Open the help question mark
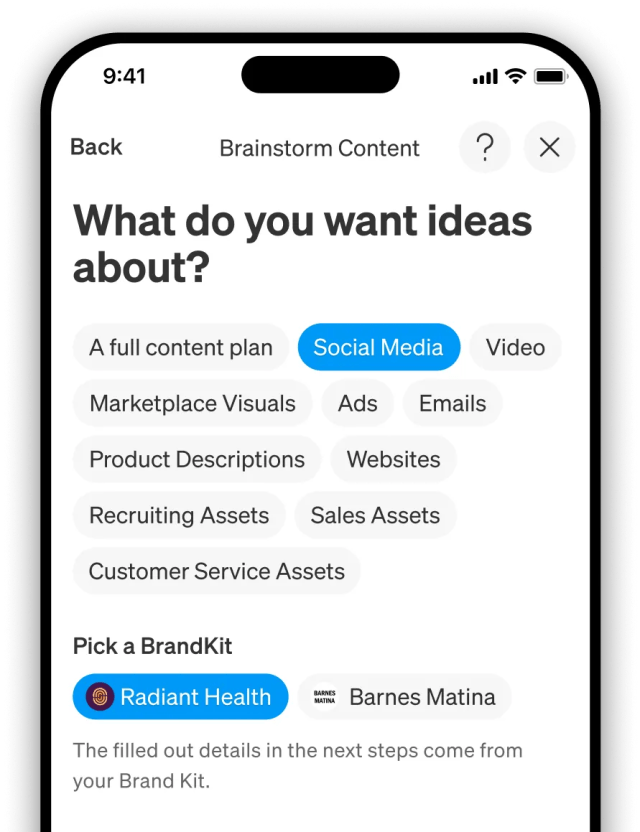 (485, 147)
